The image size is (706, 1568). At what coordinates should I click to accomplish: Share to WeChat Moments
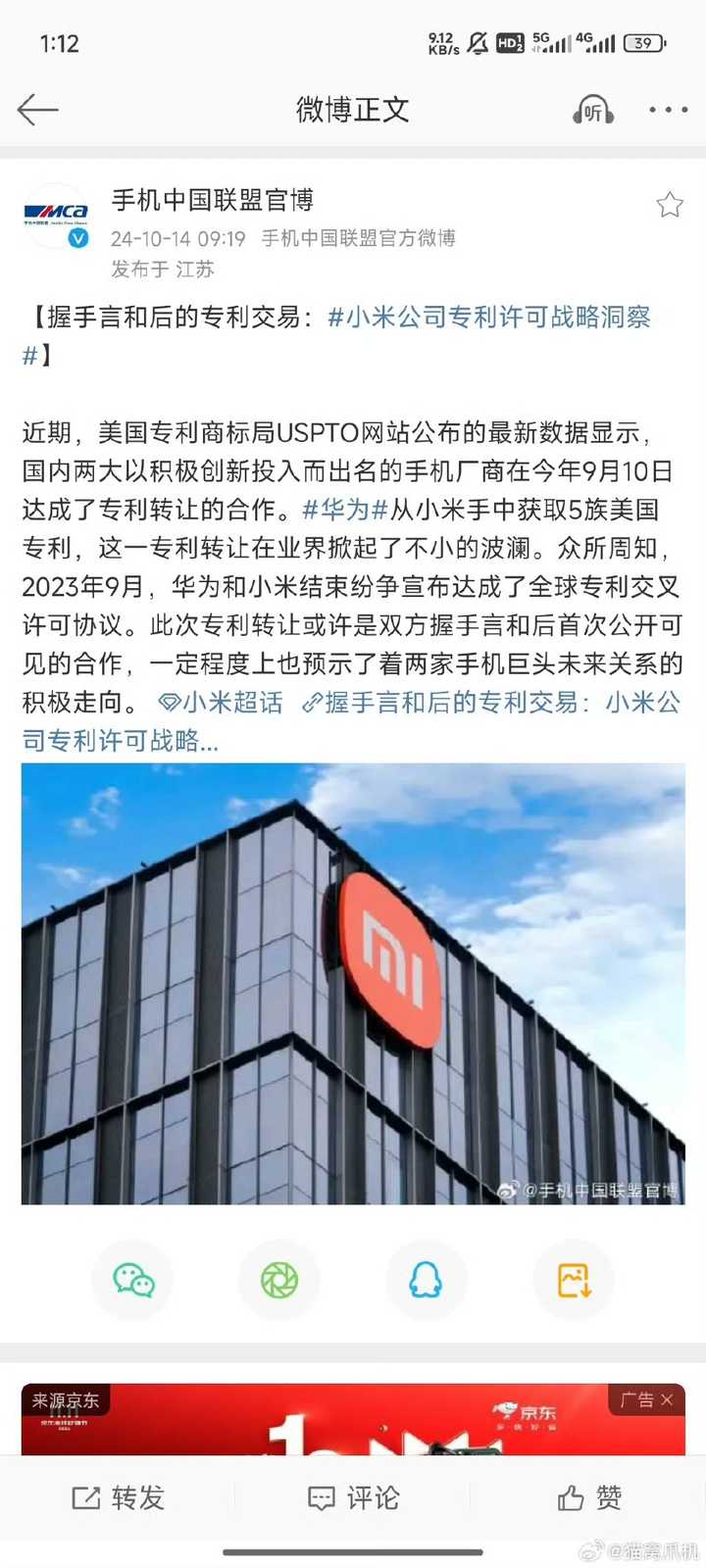tap(279, 1280)
